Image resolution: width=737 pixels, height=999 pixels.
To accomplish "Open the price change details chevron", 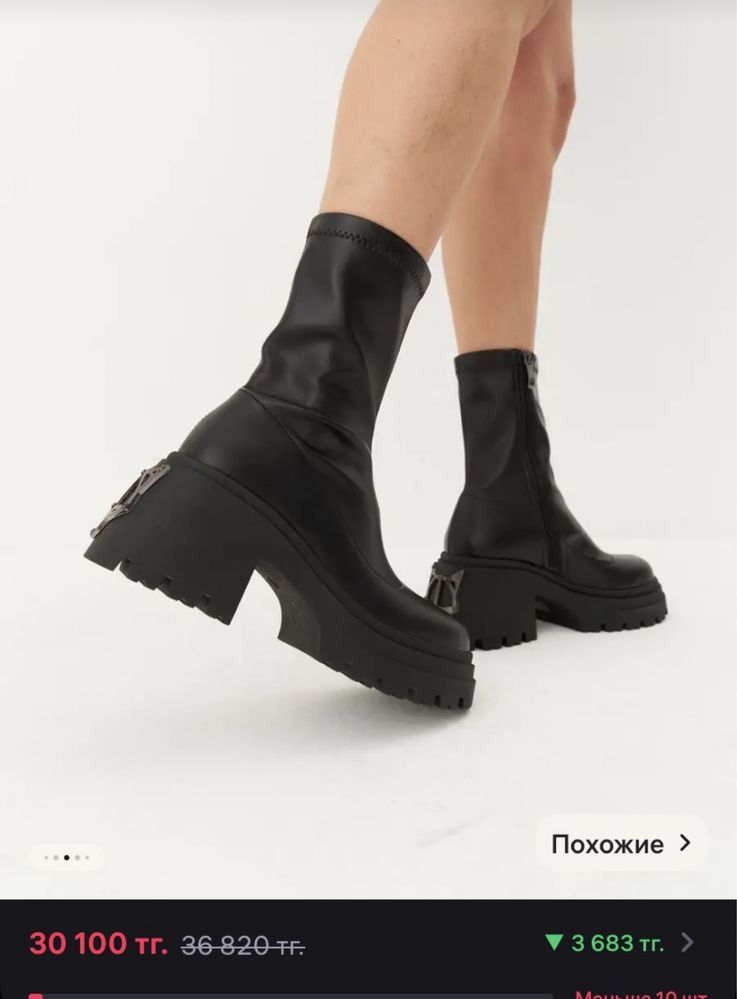I will 687,942.
